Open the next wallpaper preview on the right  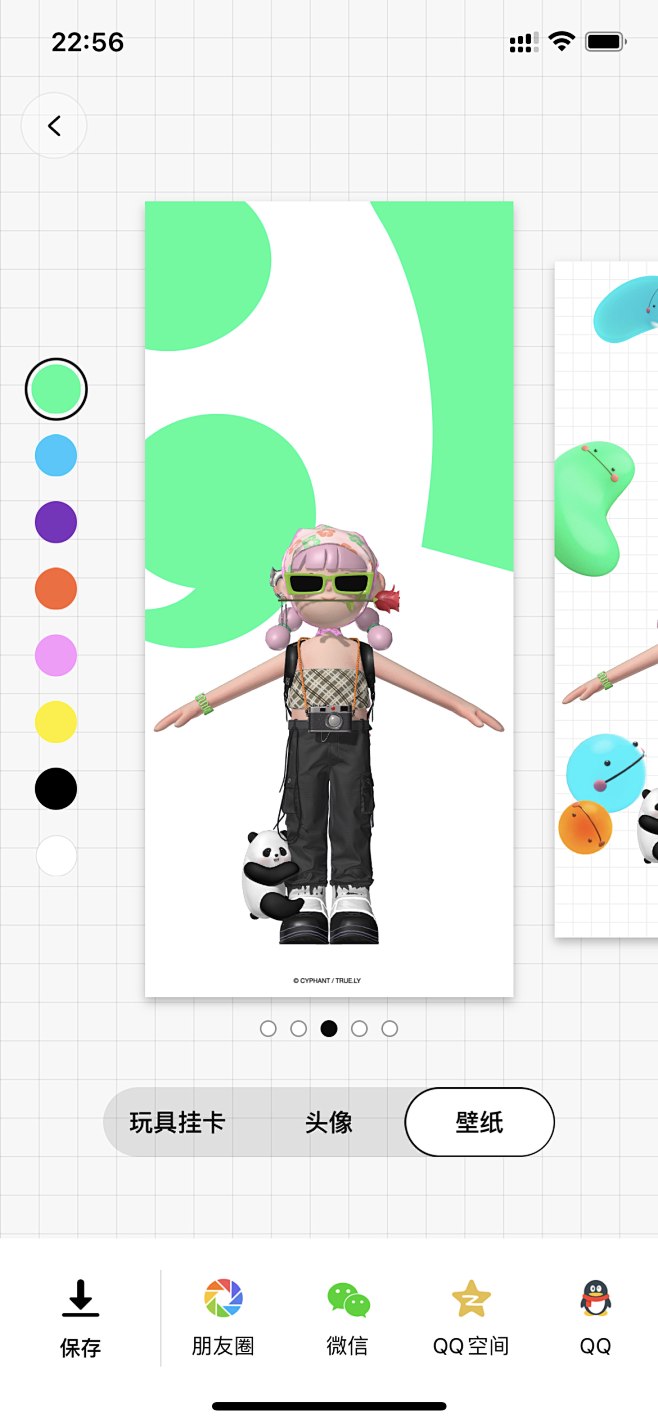click(x=607, y=599)
